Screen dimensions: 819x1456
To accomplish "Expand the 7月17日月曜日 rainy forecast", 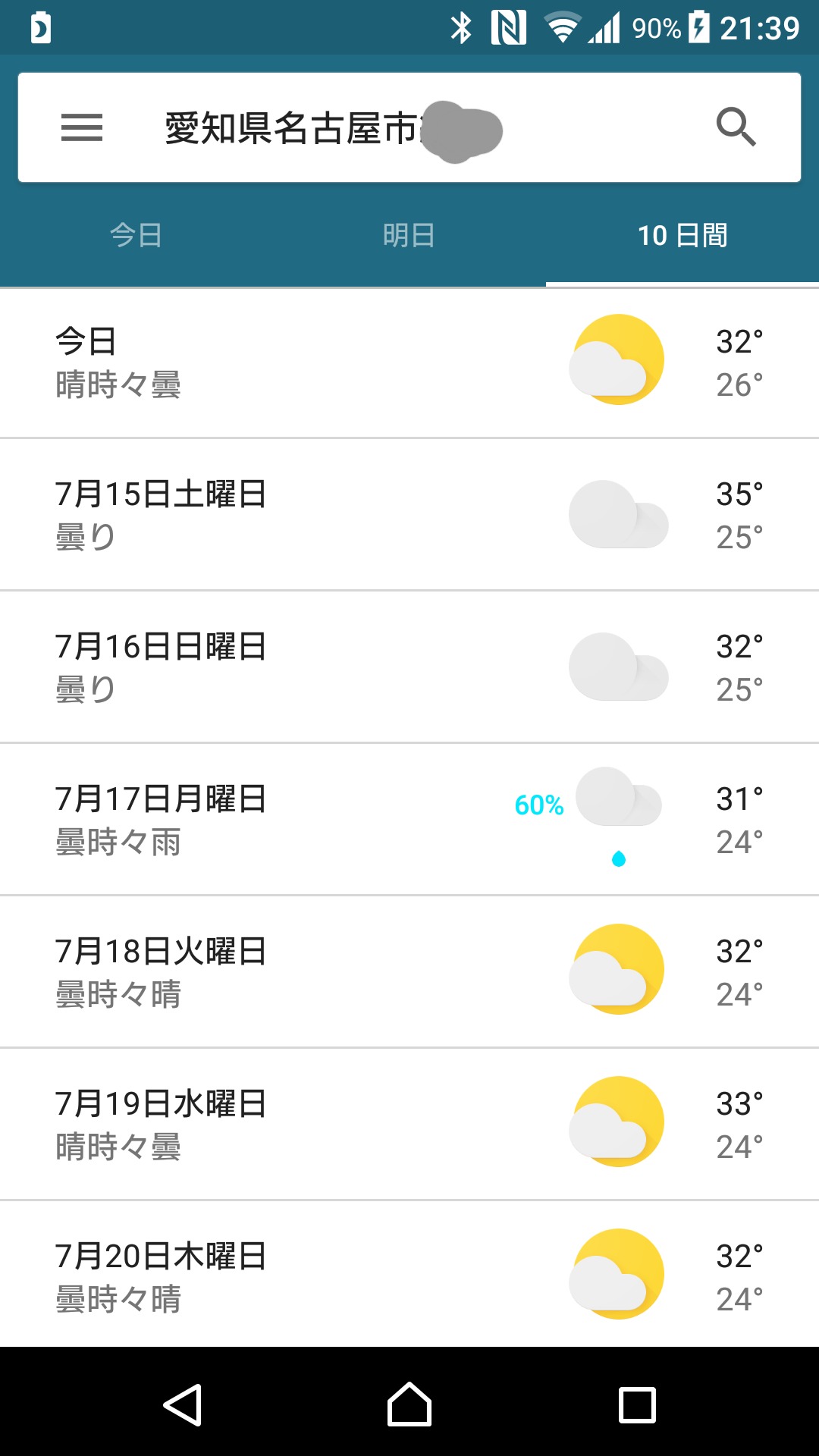I will tap(409, 820).
